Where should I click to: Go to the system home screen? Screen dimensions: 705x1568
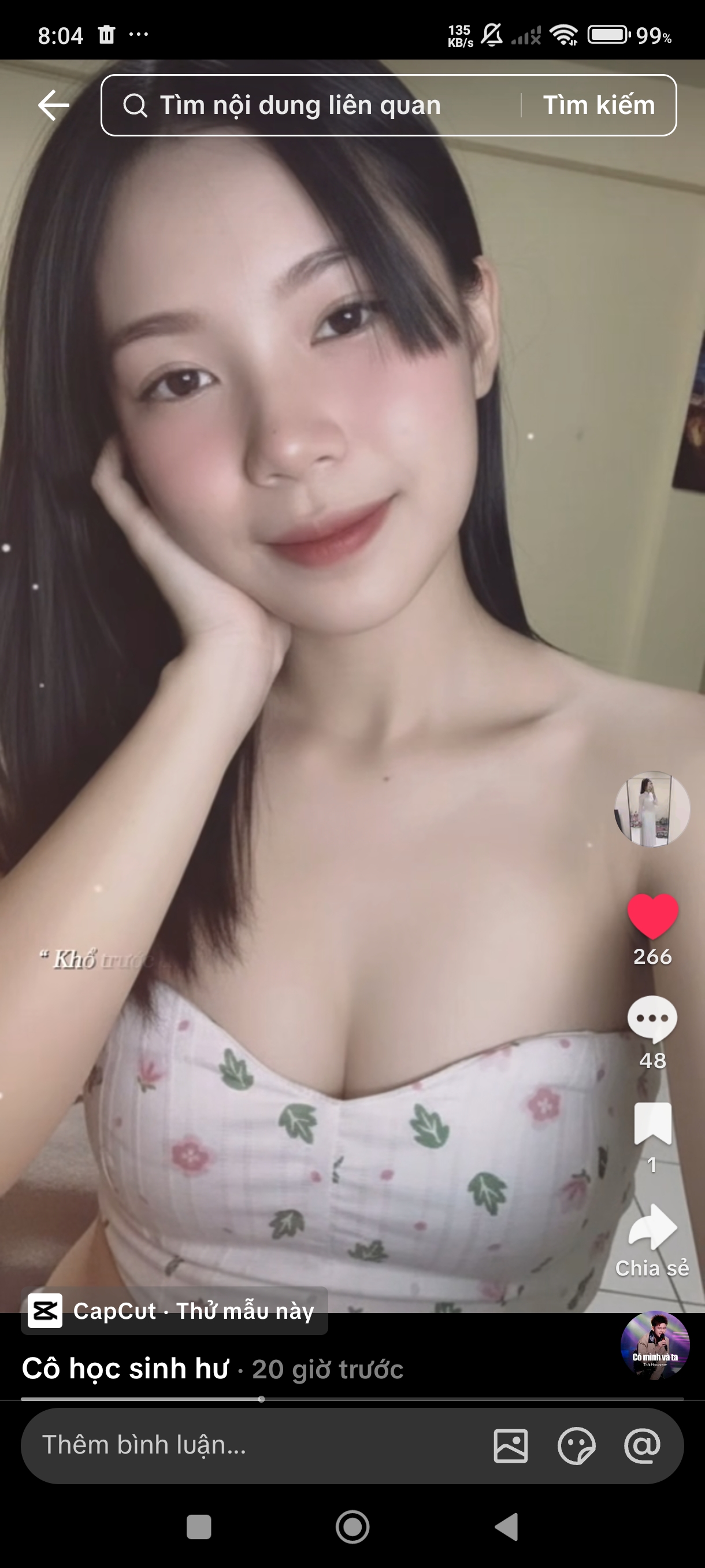tap(353, 1526)
